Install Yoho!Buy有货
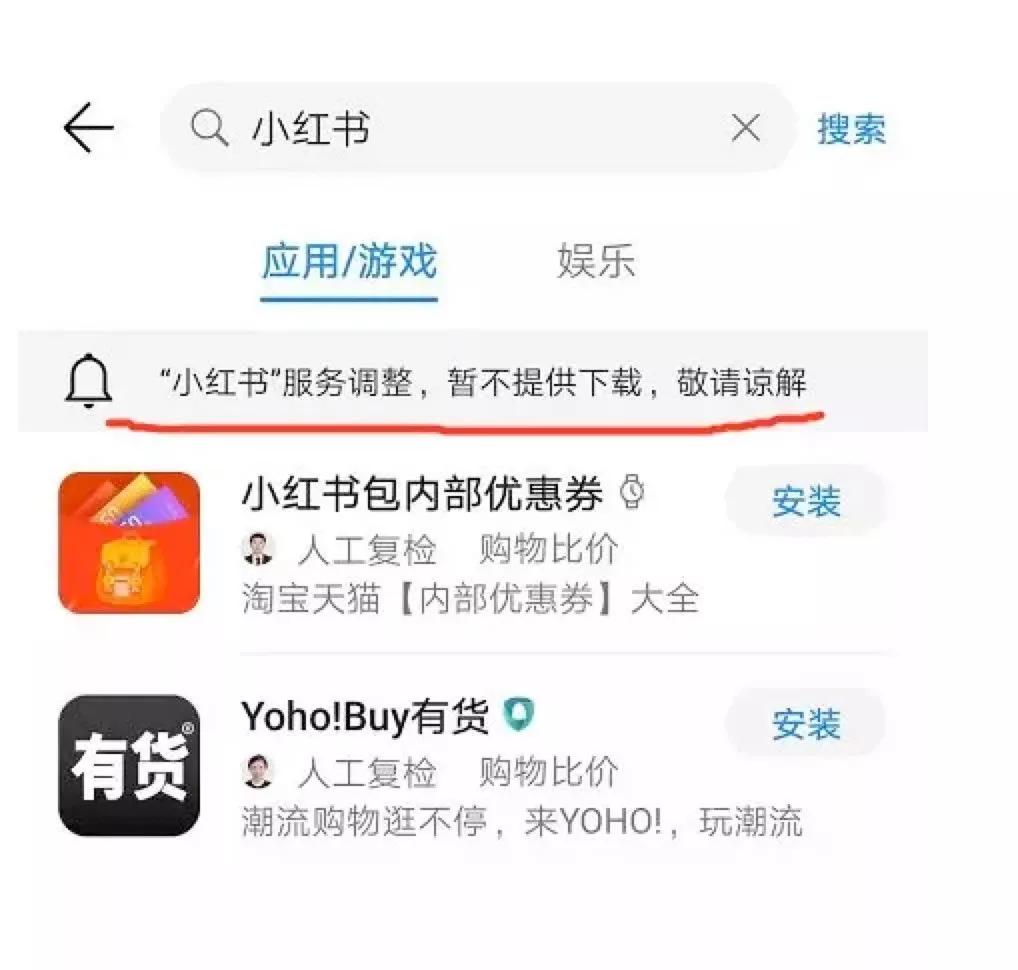This screenshot has width=1018, height=970. [805, 723]
